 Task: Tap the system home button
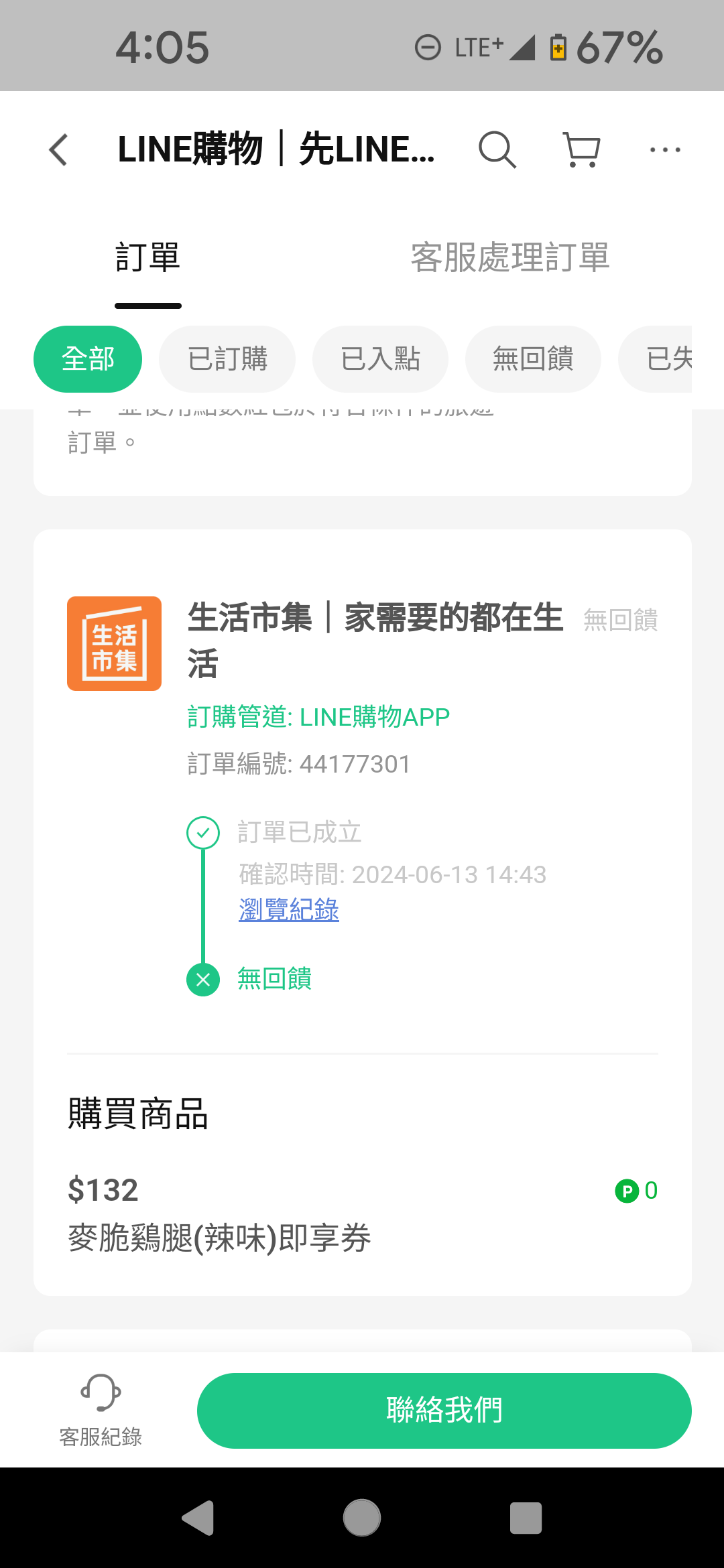click(362, 1518)
